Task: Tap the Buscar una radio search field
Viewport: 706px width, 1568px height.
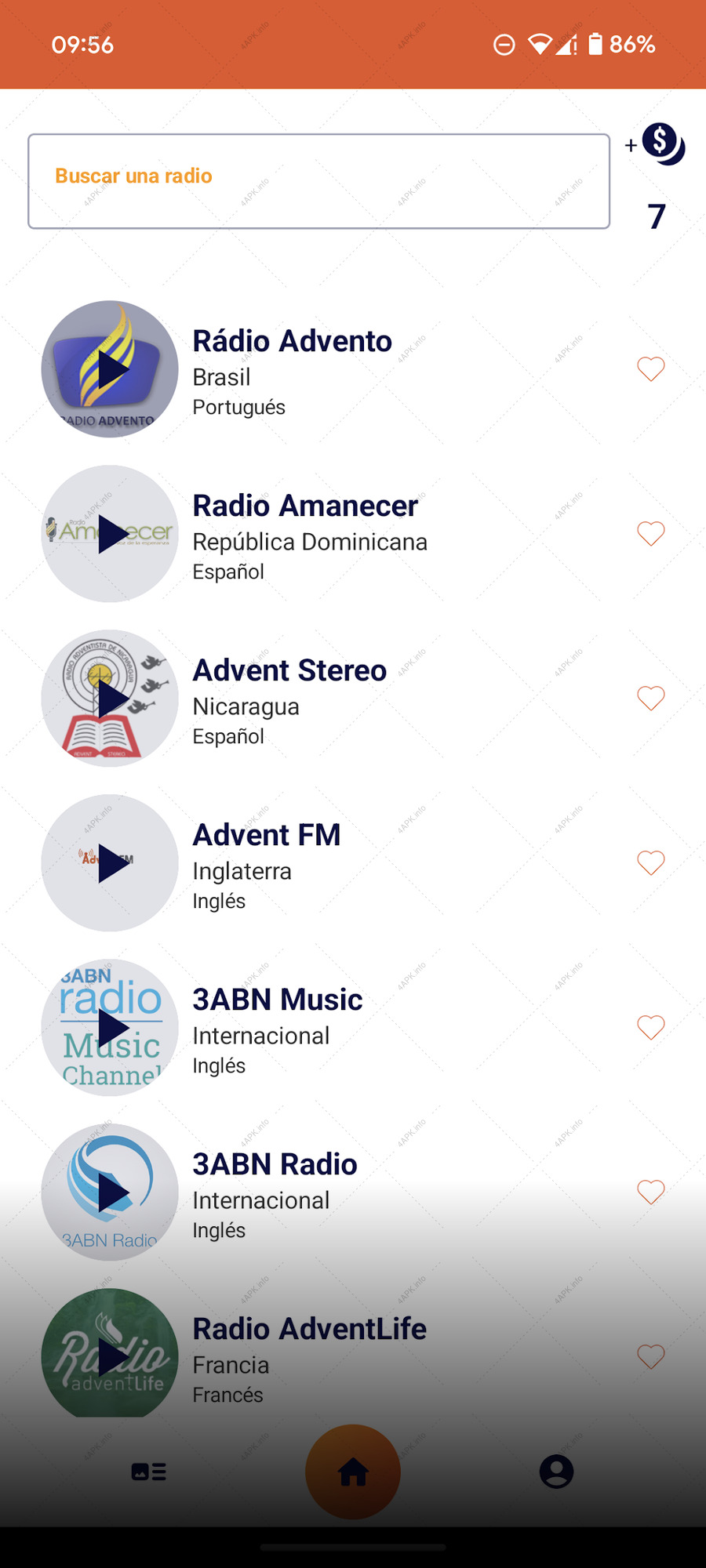Action: (318, 181)
